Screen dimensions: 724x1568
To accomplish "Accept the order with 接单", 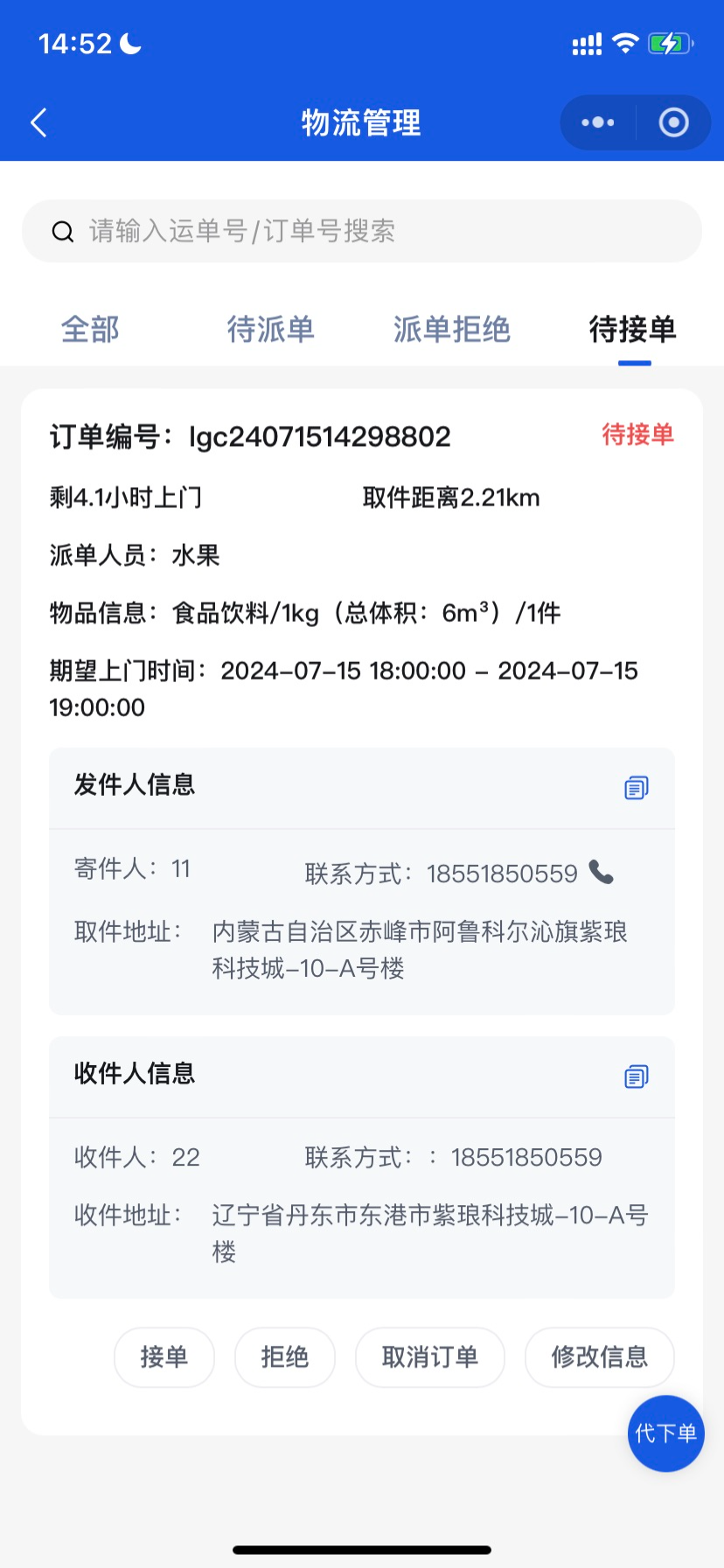I will (x=164, y=1357).
